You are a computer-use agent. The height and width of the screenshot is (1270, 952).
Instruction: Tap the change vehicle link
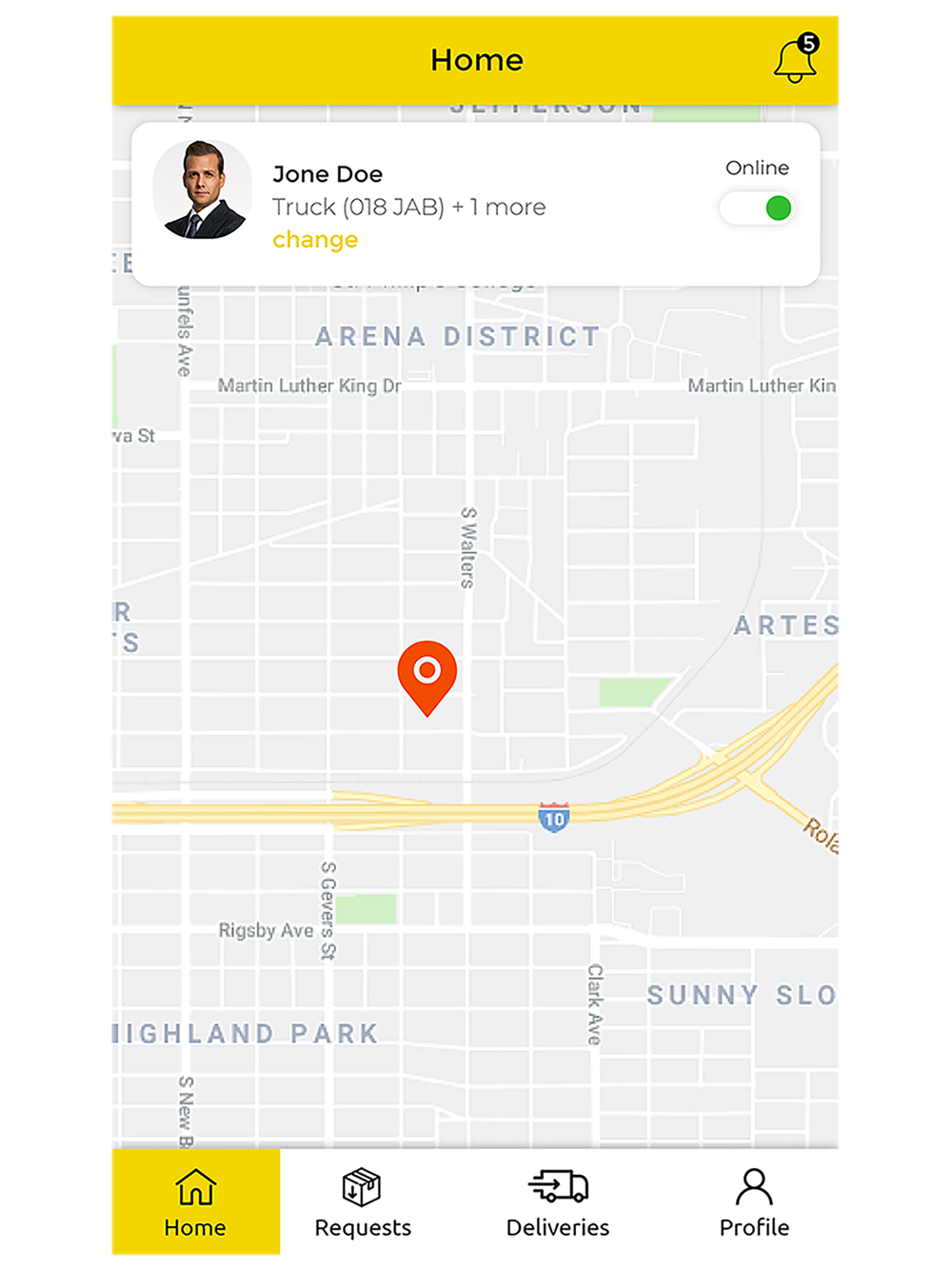tap(315, 240)
